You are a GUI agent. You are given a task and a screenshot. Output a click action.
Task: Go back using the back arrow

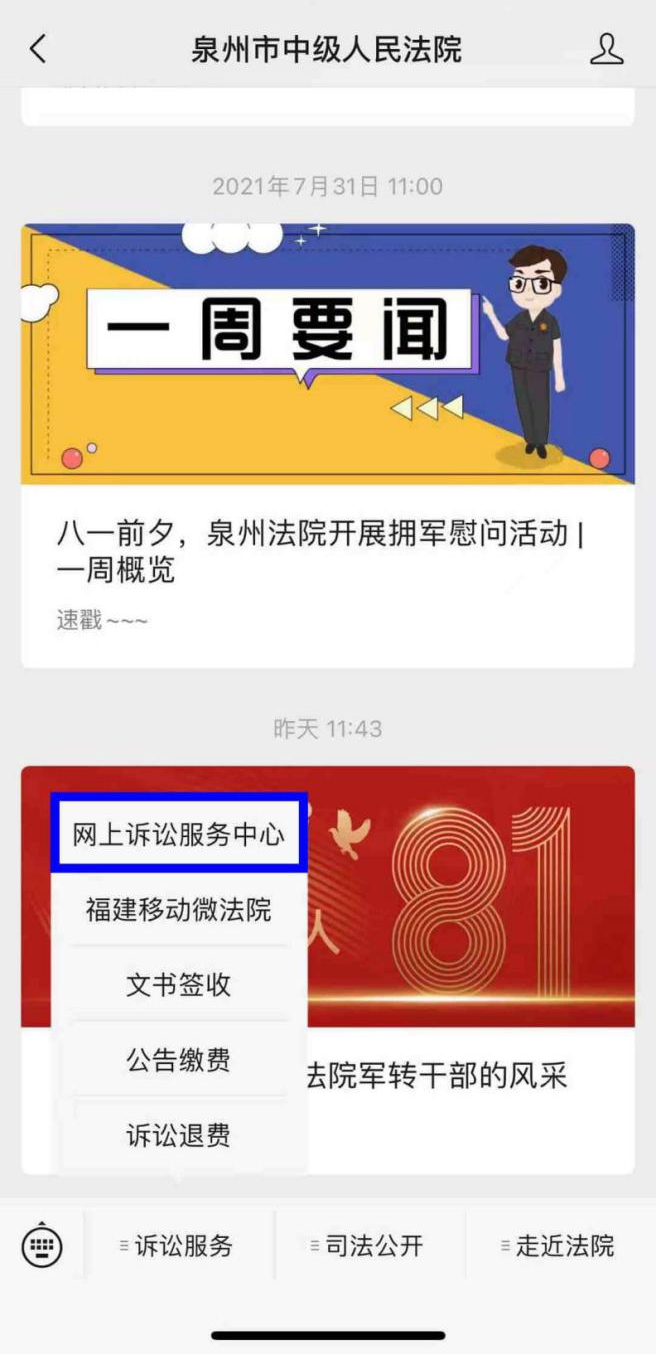(x=38, y=49)
